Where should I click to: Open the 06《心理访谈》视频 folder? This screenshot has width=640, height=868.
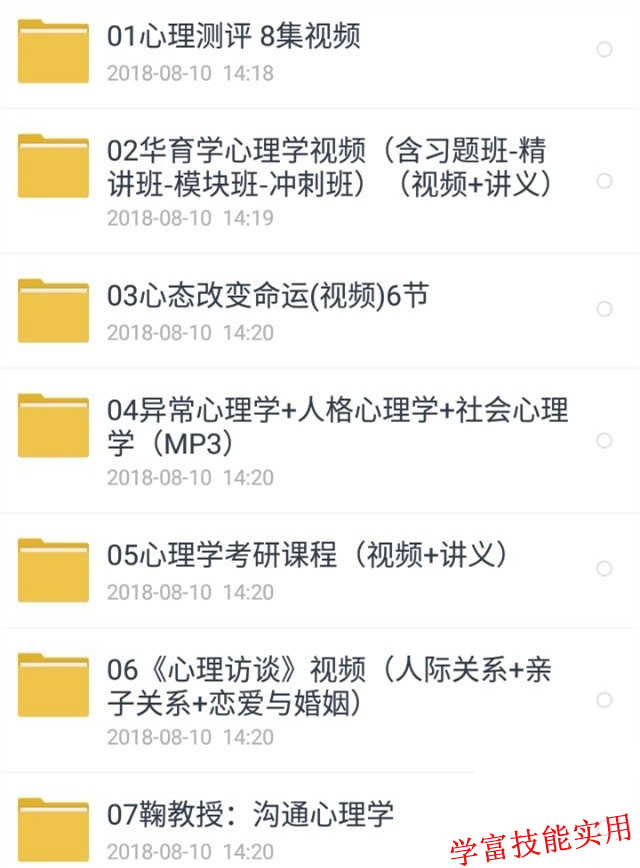pyautogui.click(x=329, y=684)
